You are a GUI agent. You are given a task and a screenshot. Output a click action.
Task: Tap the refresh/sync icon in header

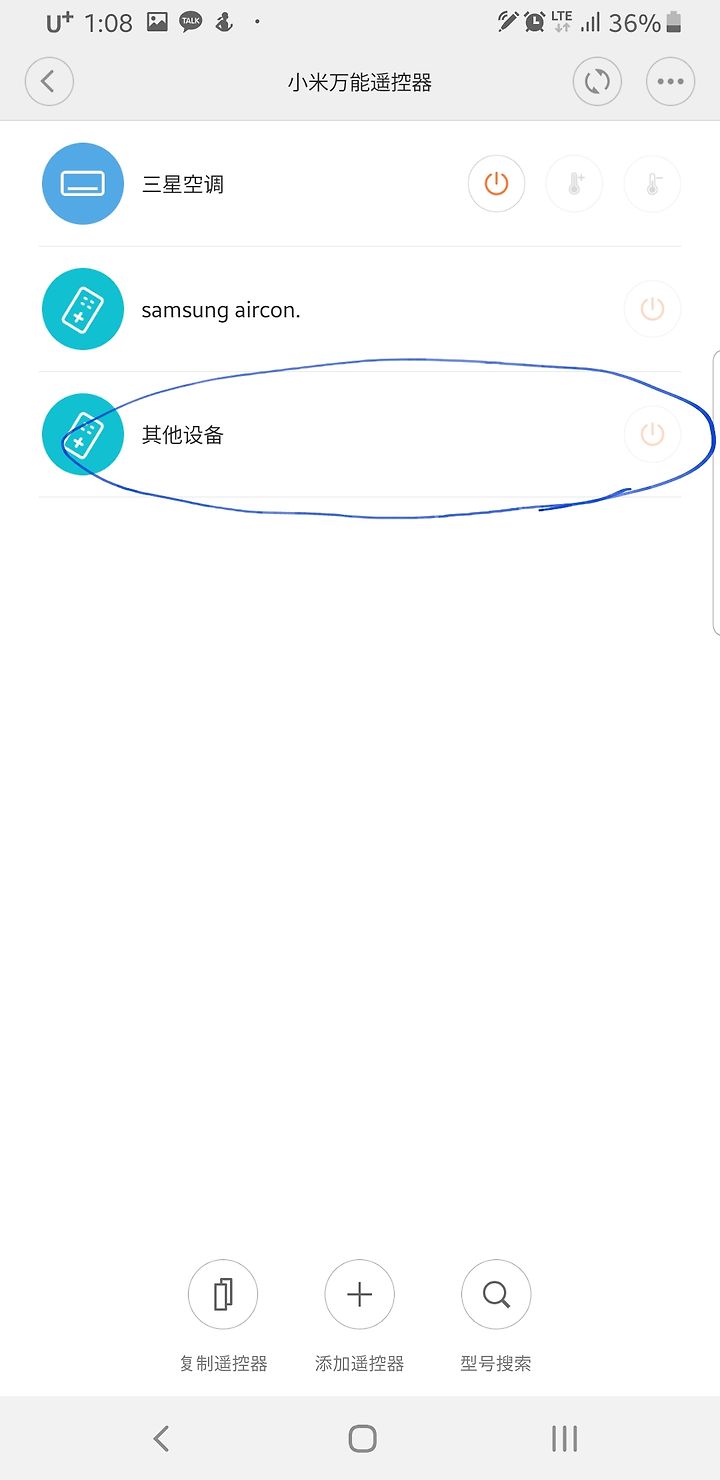(x=597, y=82)
